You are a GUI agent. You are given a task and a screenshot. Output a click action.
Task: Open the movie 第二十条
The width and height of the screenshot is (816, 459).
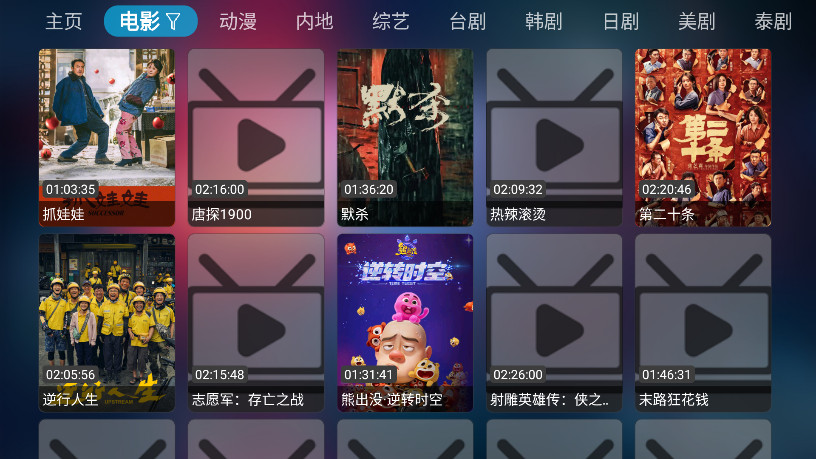703,137
